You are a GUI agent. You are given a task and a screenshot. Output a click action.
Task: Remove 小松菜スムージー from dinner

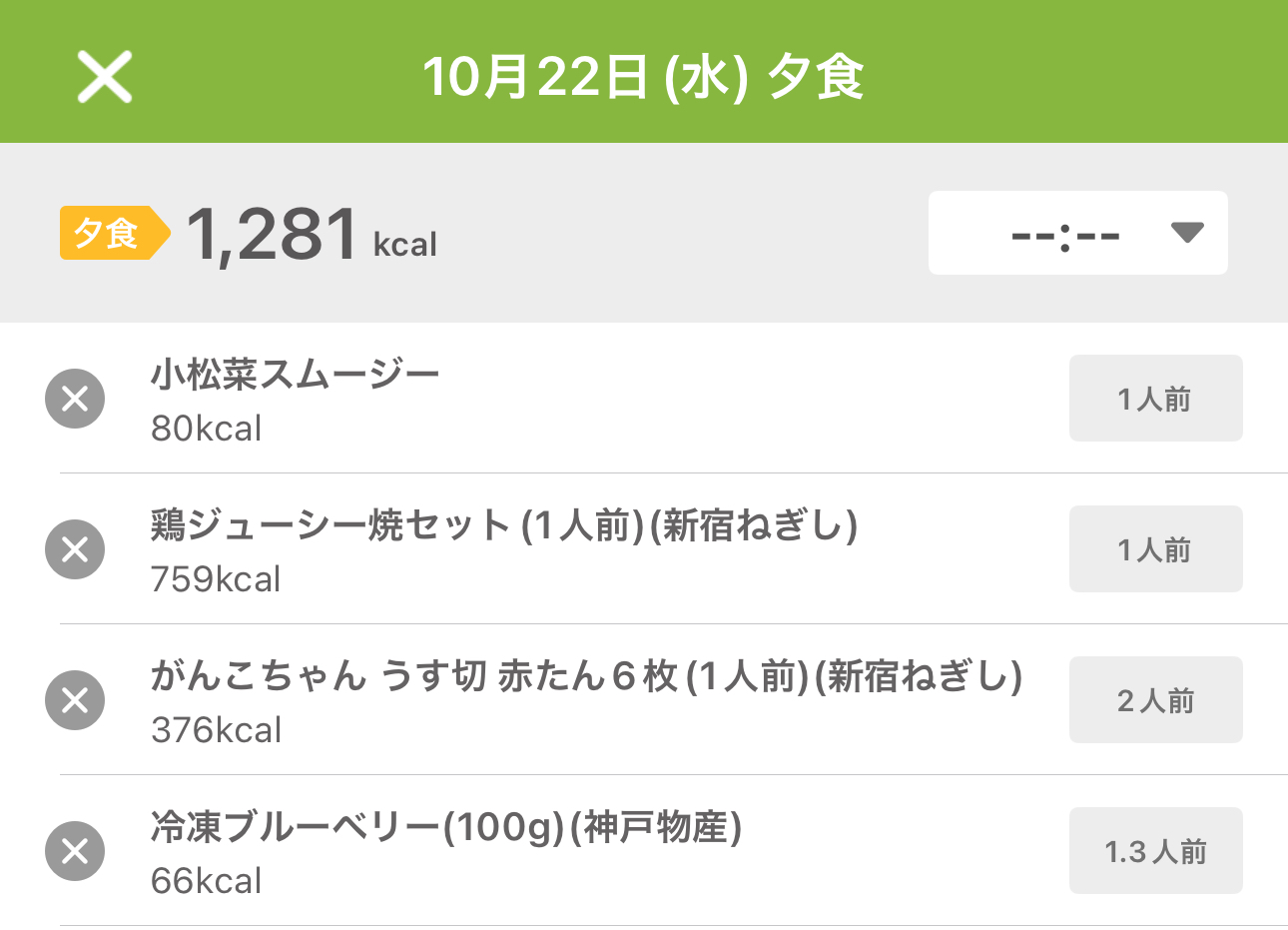click(75, 399)
